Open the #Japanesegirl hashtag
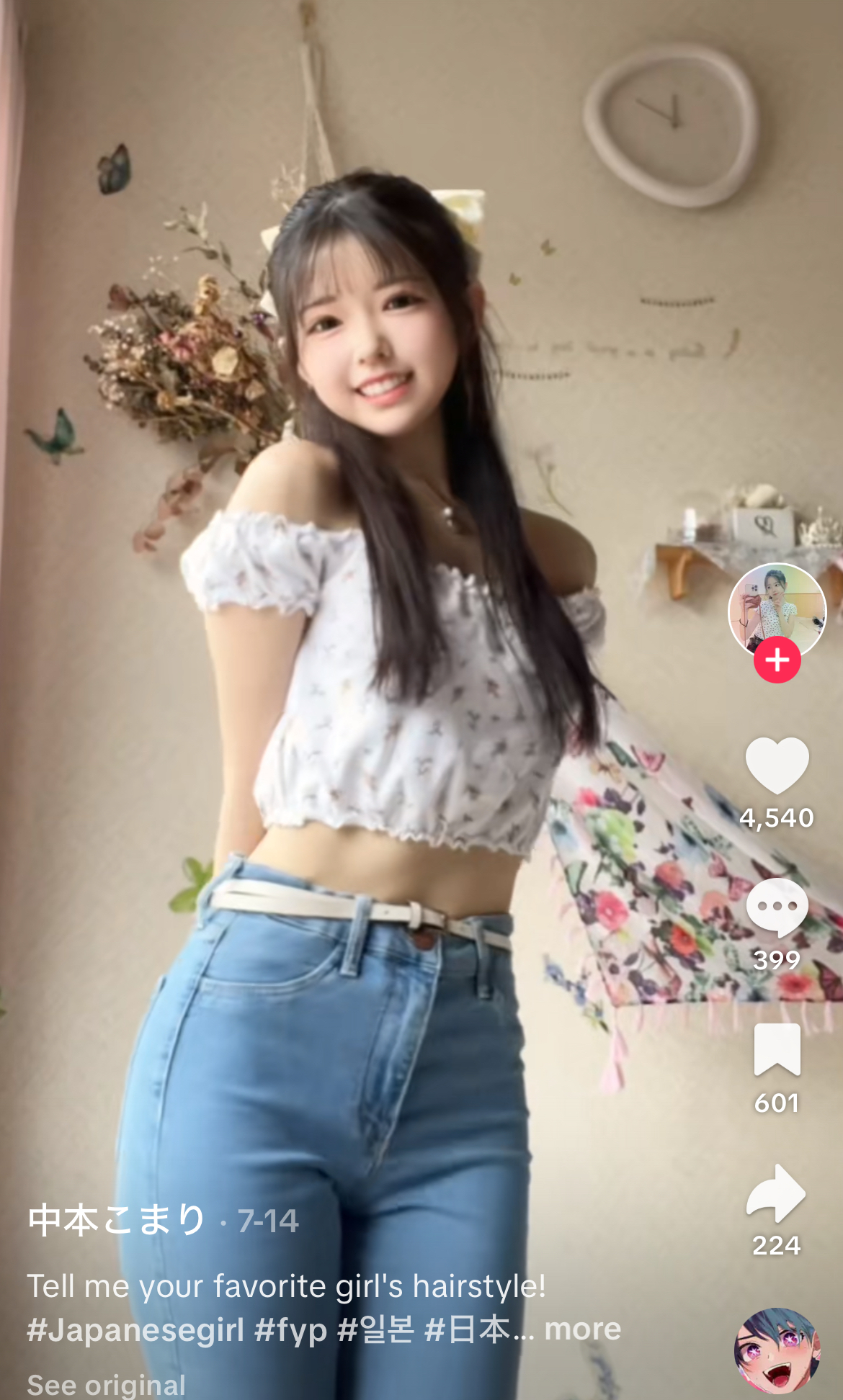843x1400 pixels. point(135,1330)
